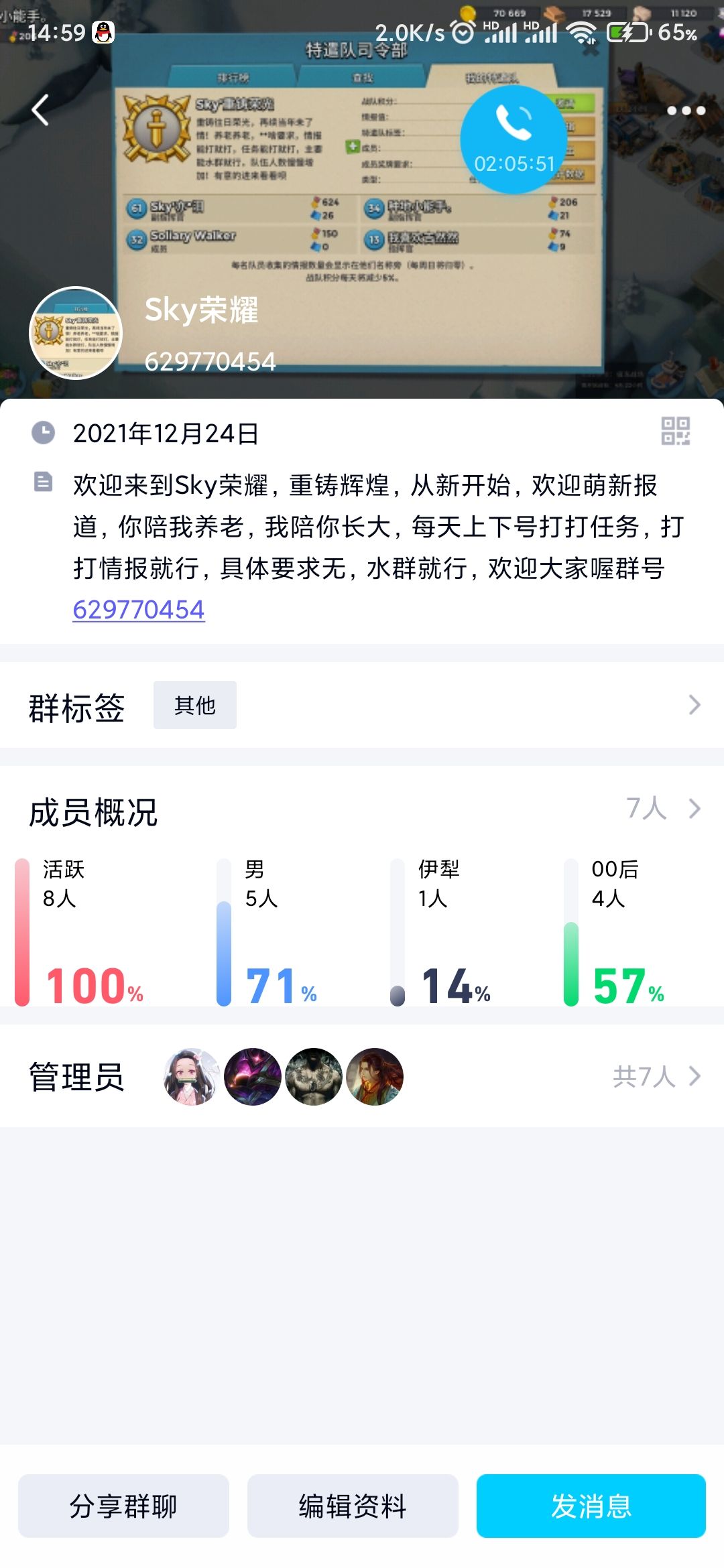Tap the QQ icon in the status bar

[104, 32]
